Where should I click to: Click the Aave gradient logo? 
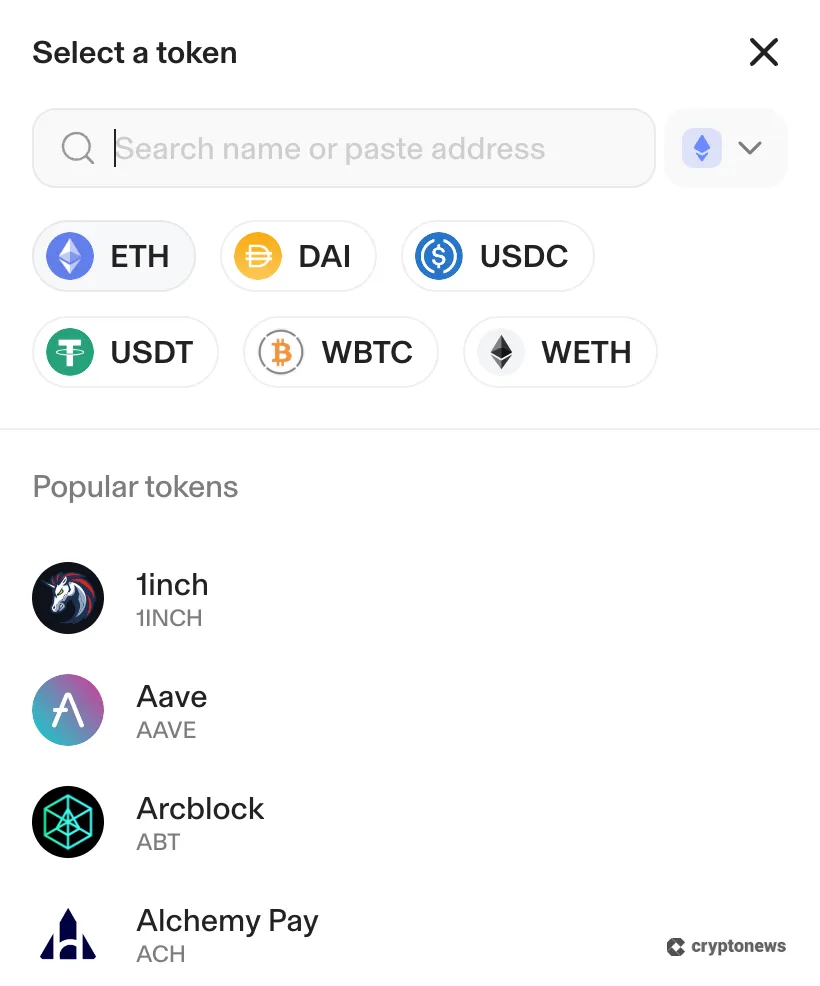(68, 710)
